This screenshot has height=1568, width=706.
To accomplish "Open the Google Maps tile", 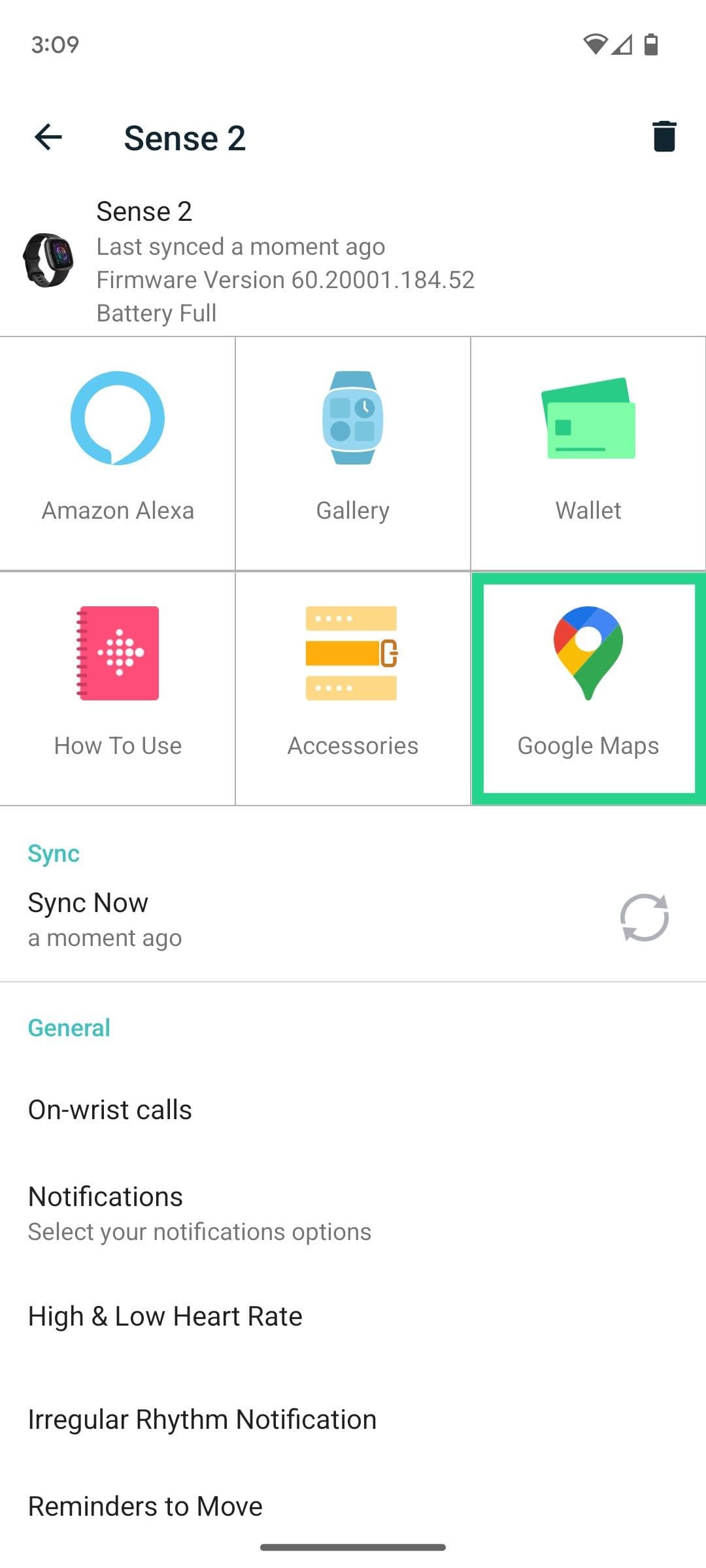I will (588, 687).
